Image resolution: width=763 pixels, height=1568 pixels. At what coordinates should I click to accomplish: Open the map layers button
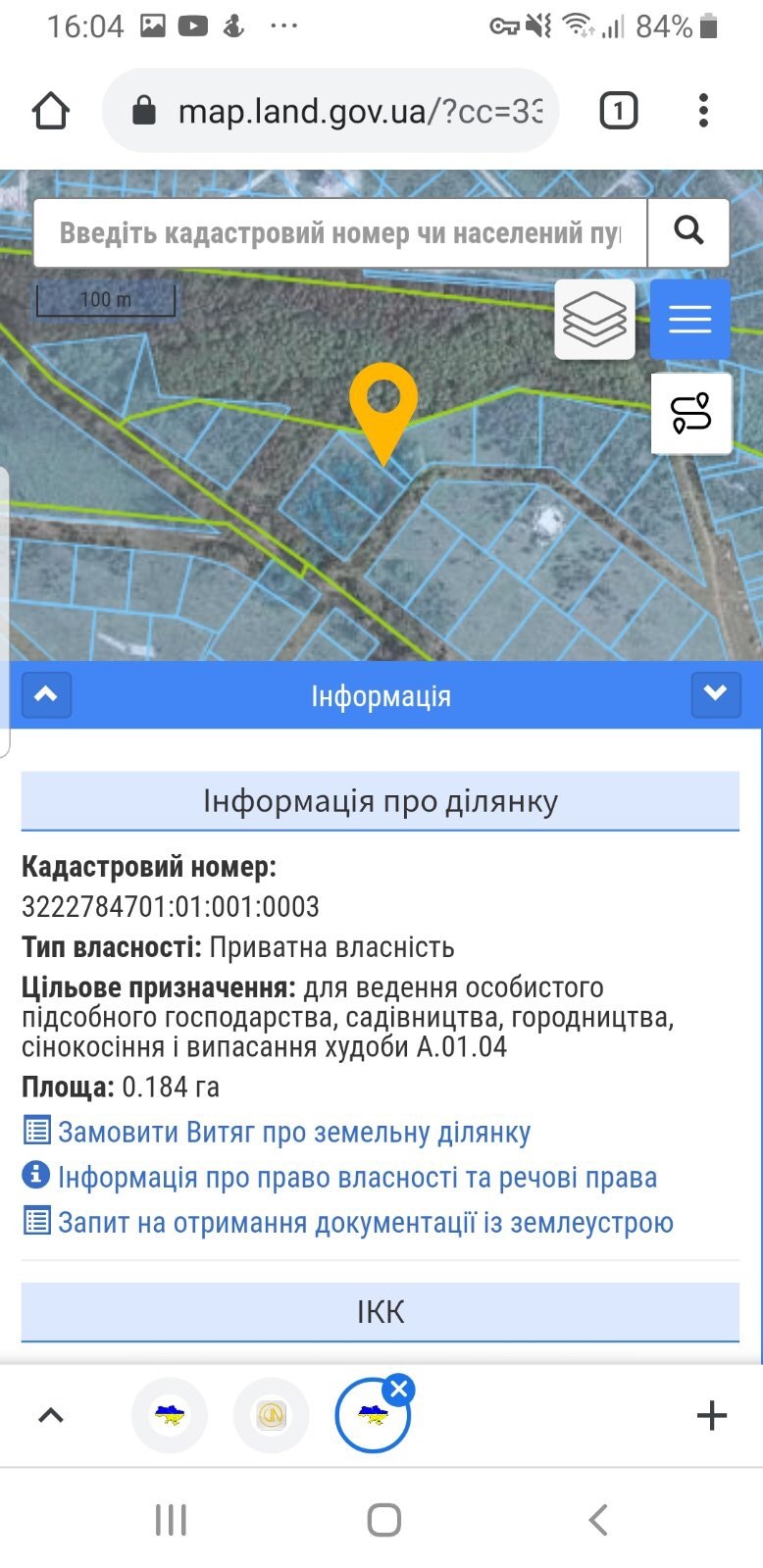point(594,319)
